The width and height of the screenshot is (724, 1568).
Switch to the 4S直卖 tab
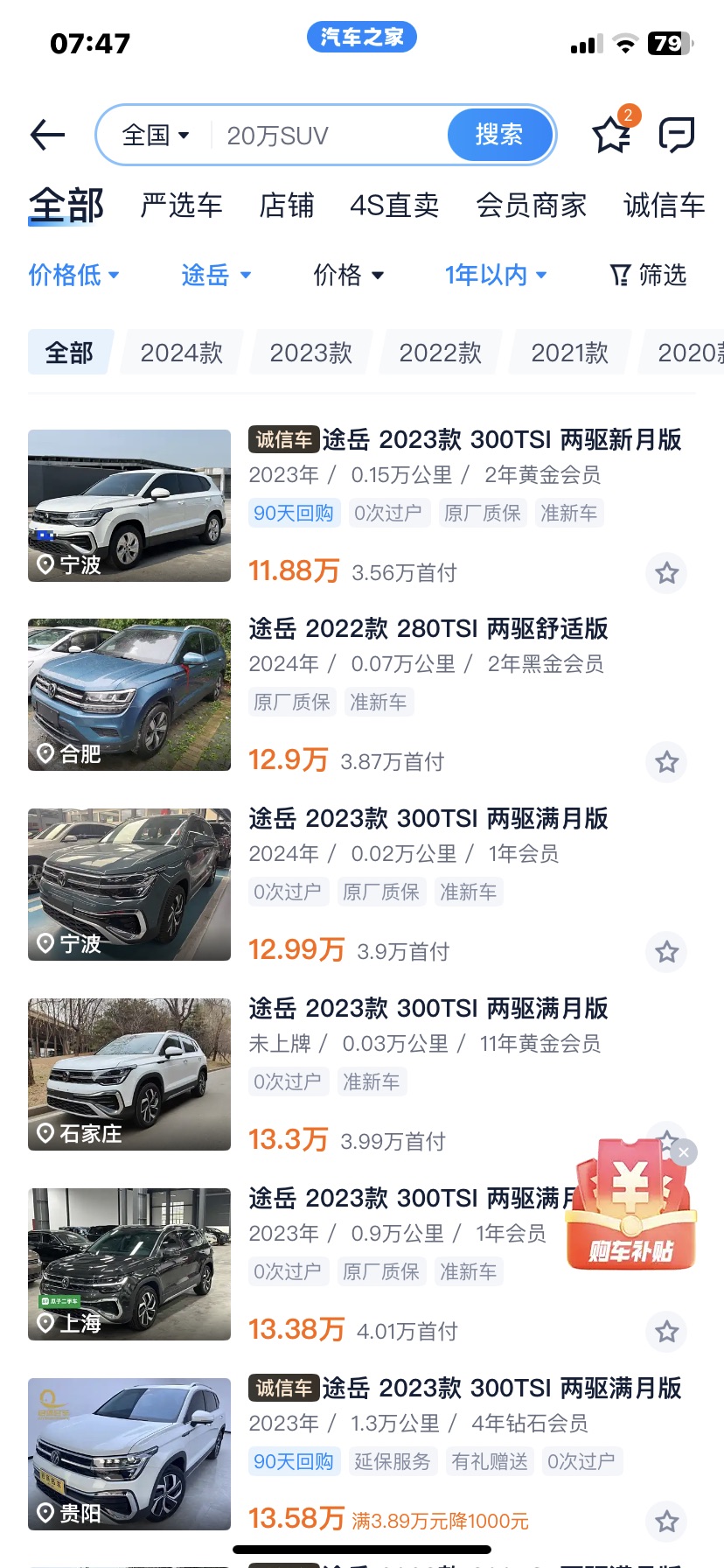click(x=394, y=206)
